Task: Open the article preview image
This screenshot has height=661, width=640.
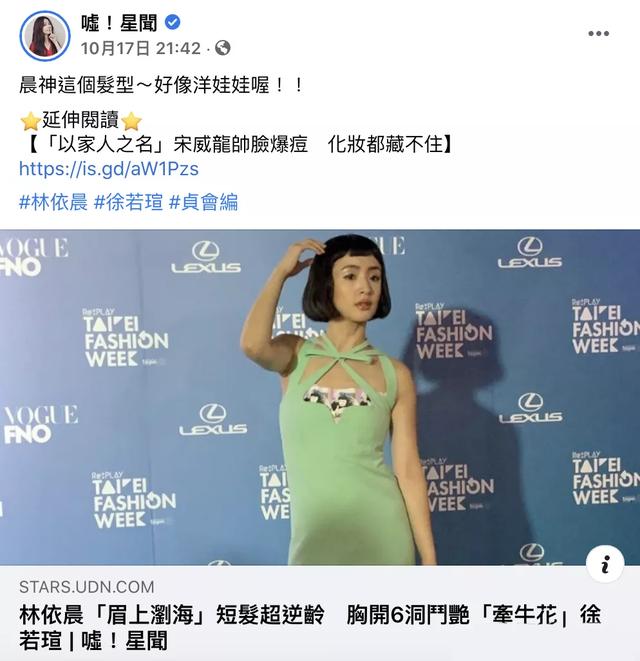Action: pyautogui.click(x=320, y=398)
